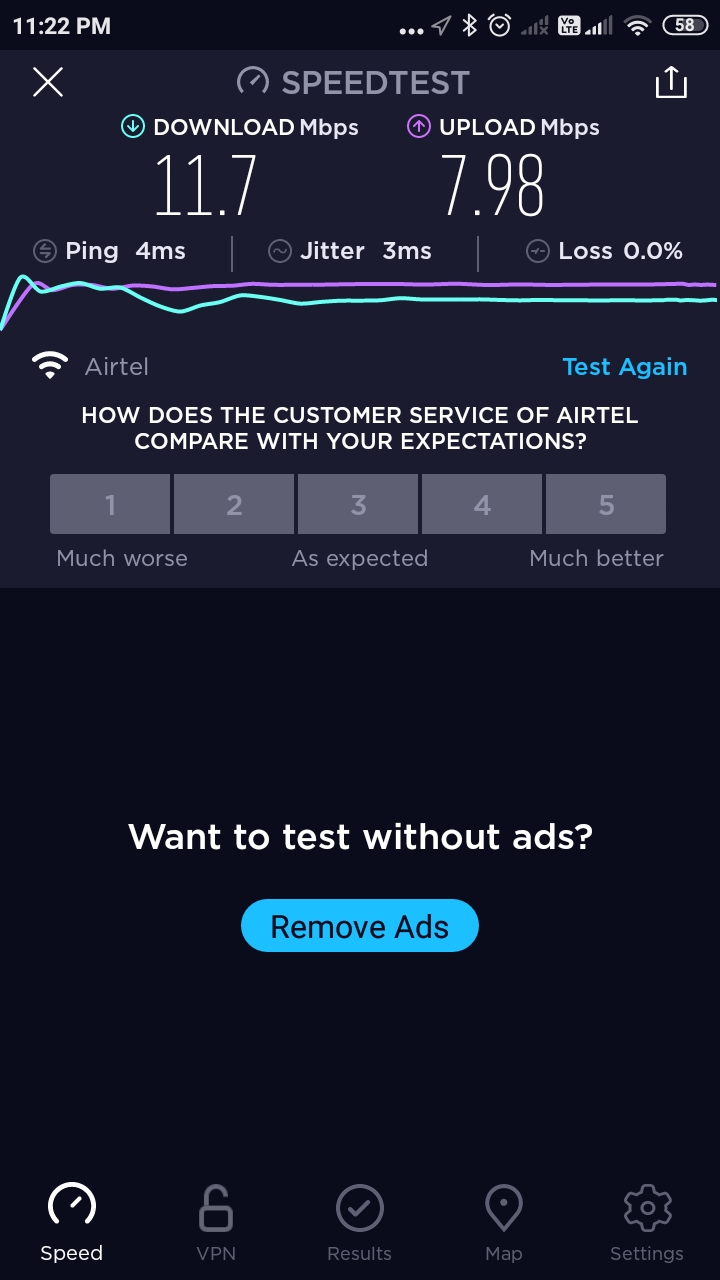Switch to the Speed tab
Image resolution: width=720 pixels, height=1280 pixels.
pos(72,1222)
